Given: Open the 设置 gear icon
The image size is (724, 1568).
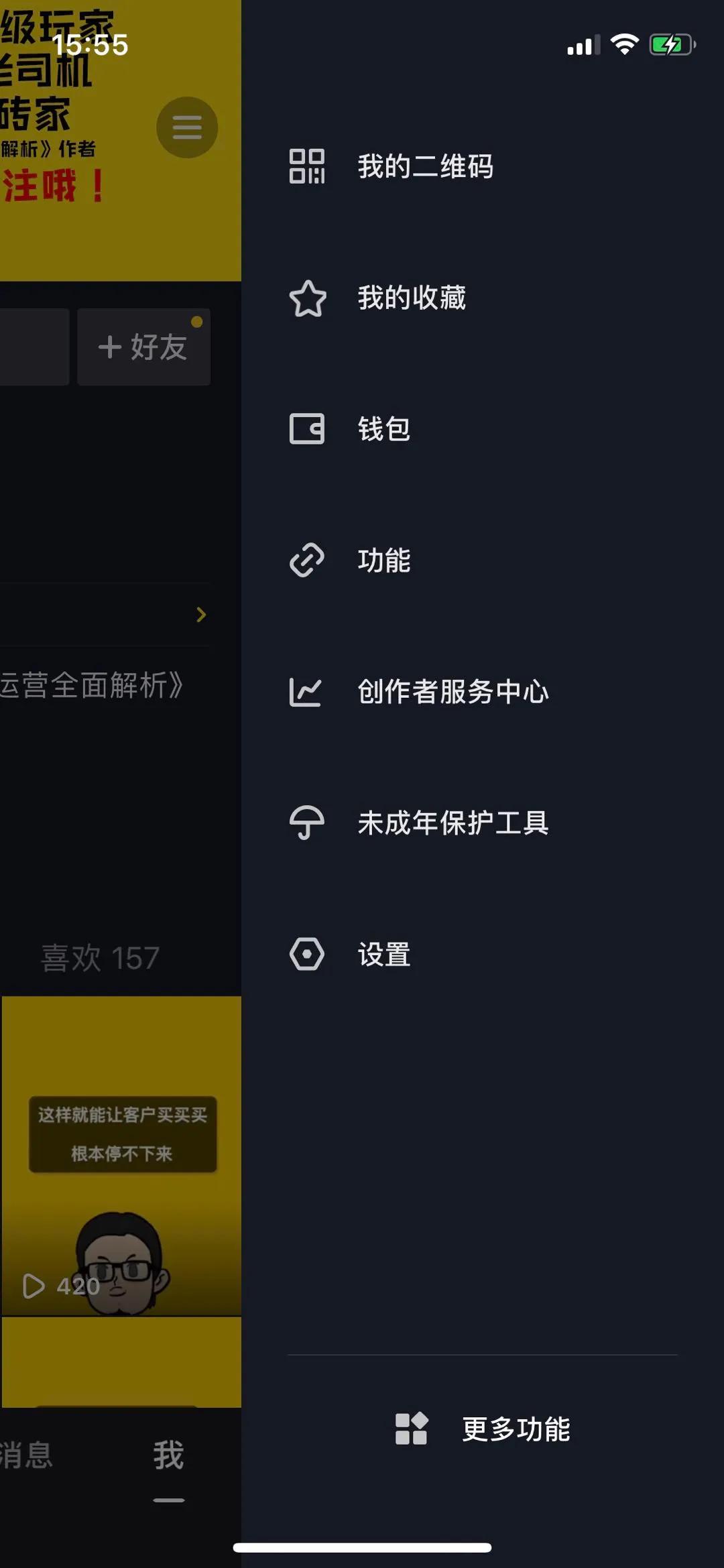Looking at the screenshot, I should (307, 955).
